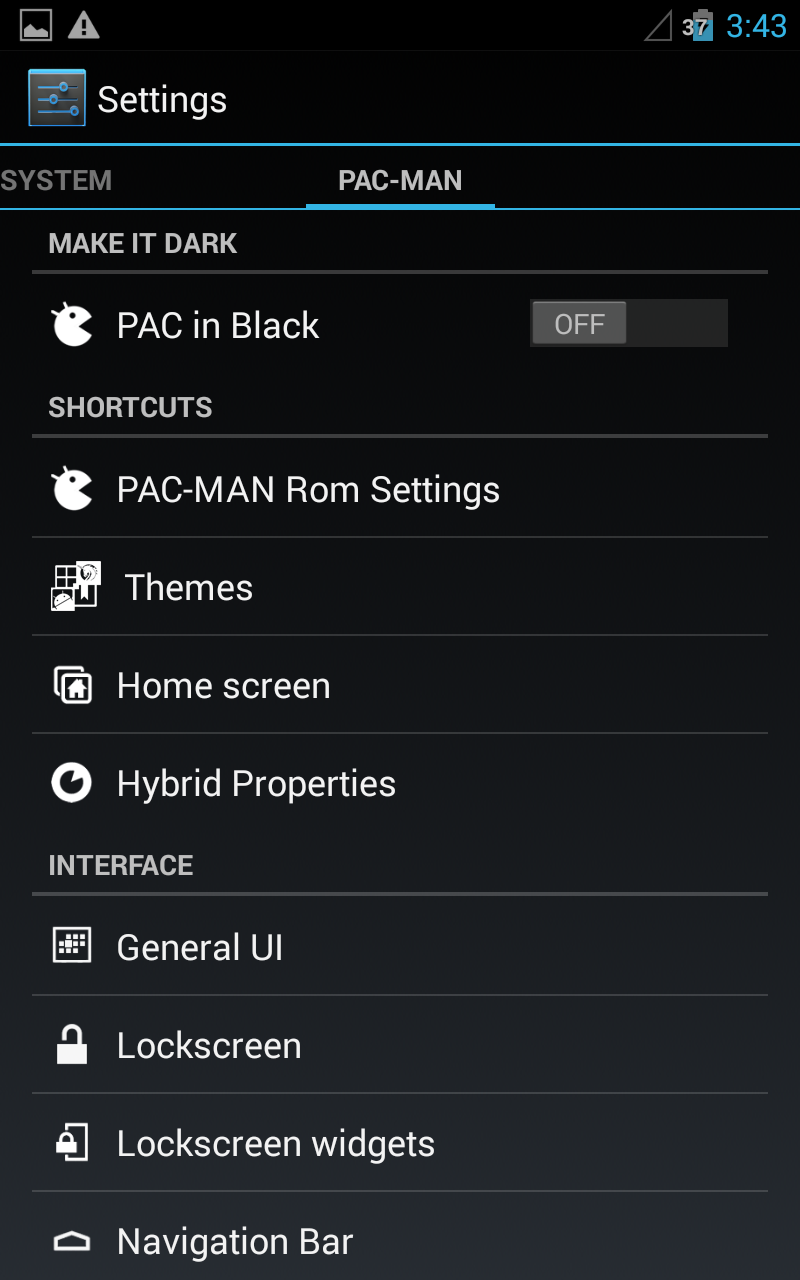The width and height of the screenshot is (800, 1280).
Task: Switch to the SYSTEM tab
Action: click(x=56, y=181)
